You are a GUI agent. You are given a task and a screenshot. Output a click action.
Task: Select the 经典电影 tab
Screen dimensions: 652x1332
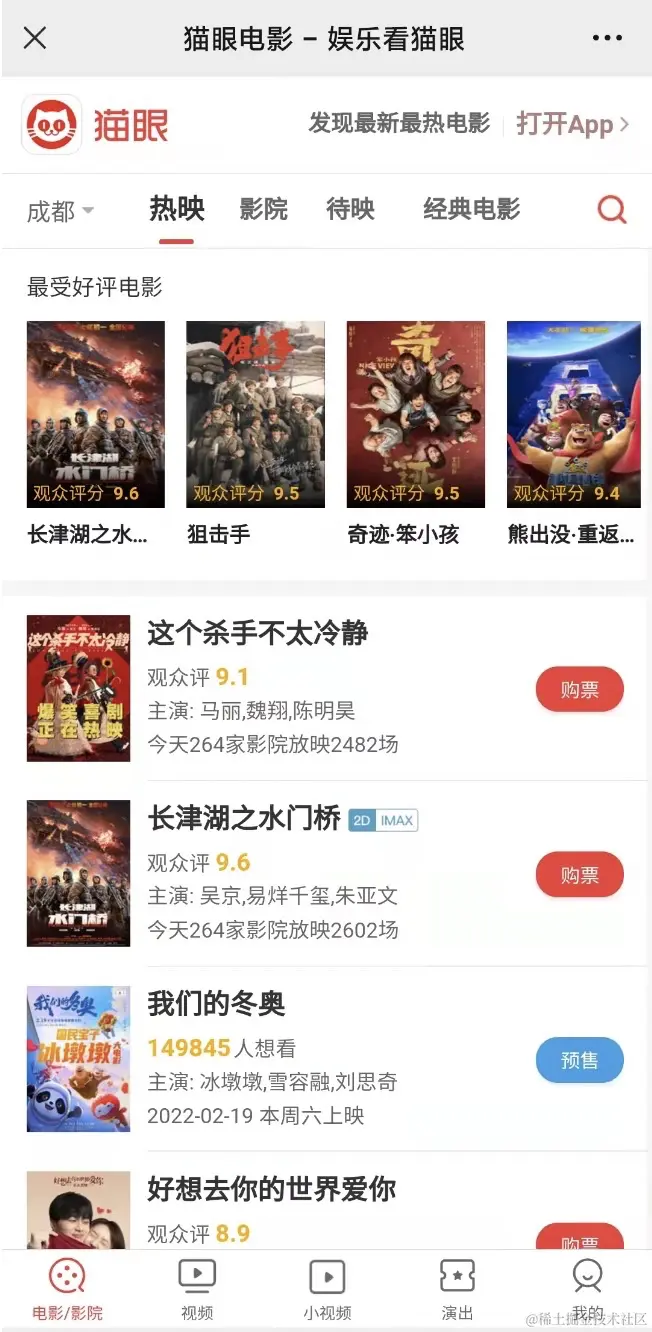(471, 209)
